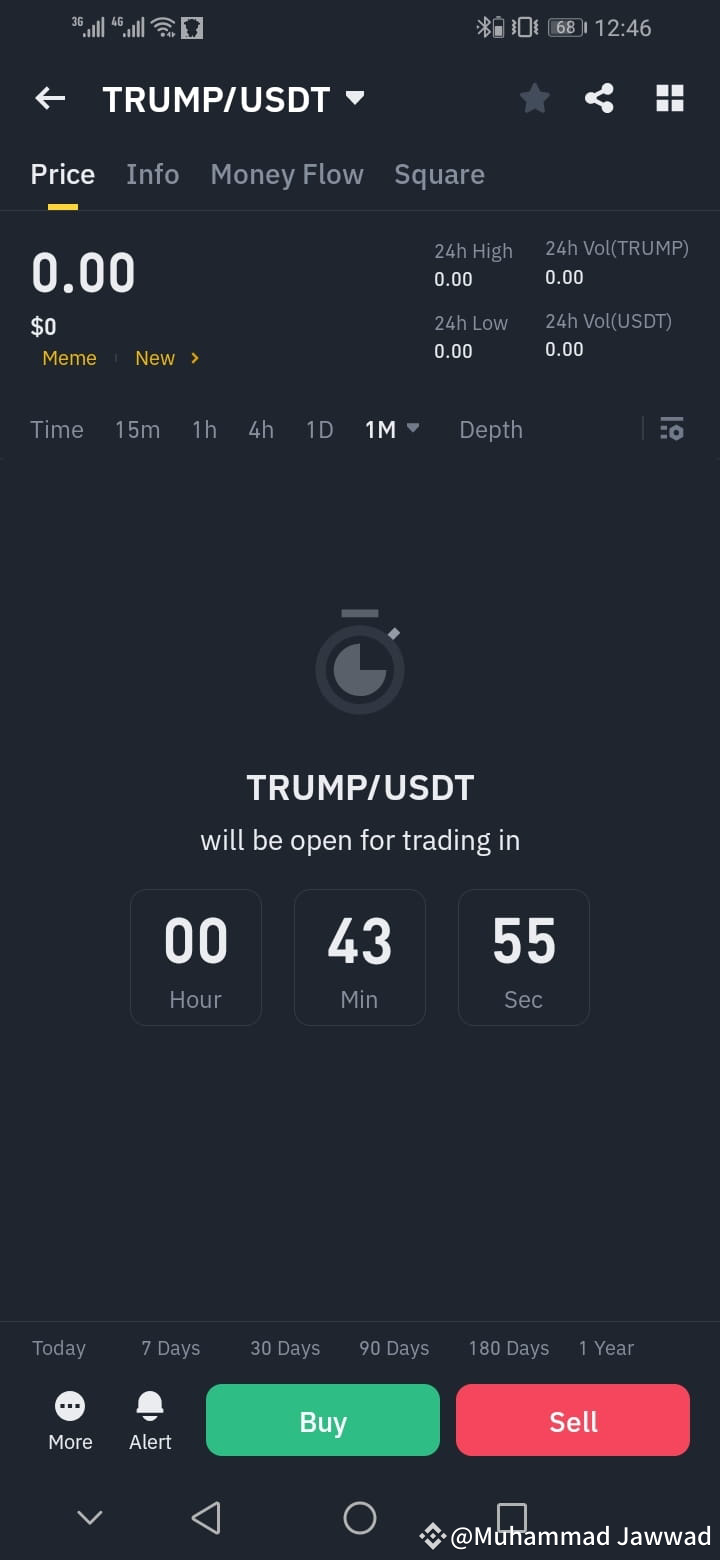Screen dimensions: 720x1560
Task: Open chart settings icon beside Depth
Action: click(672, 429)
